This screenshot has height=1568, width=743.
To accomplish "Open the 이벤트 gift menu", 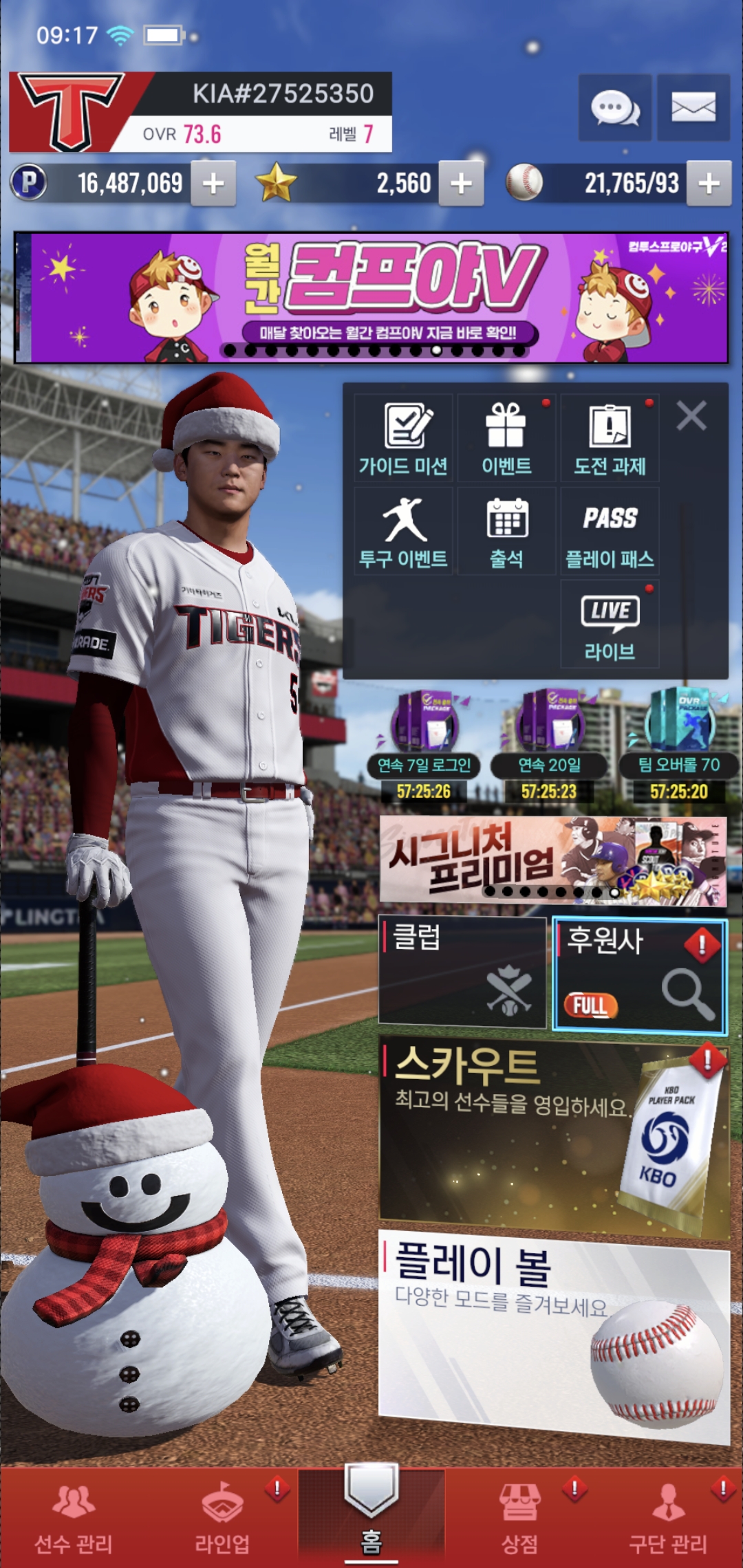I will [506, 439].
